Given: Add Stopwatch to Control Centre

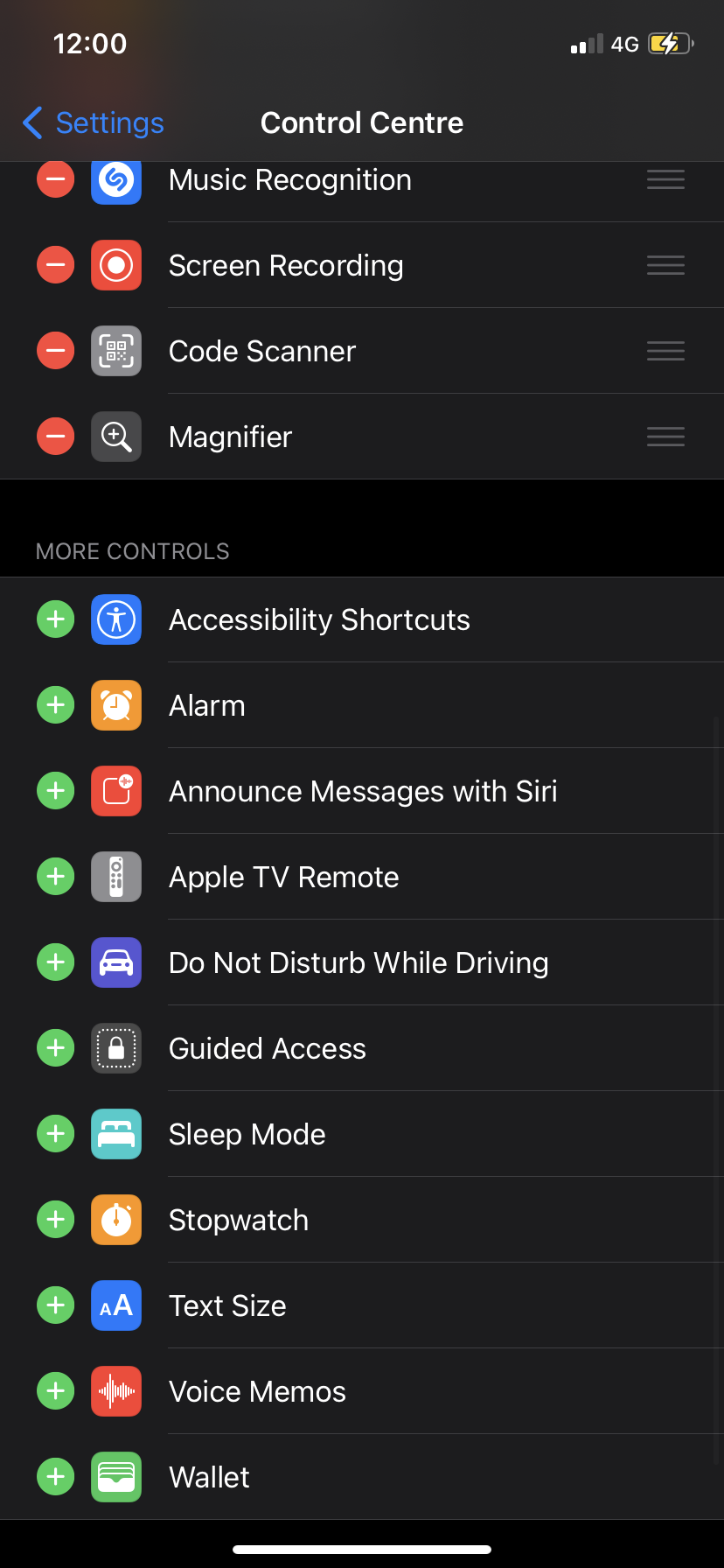Looking at the screenshot, I should pyautogui.click(x=55, y=1220).
